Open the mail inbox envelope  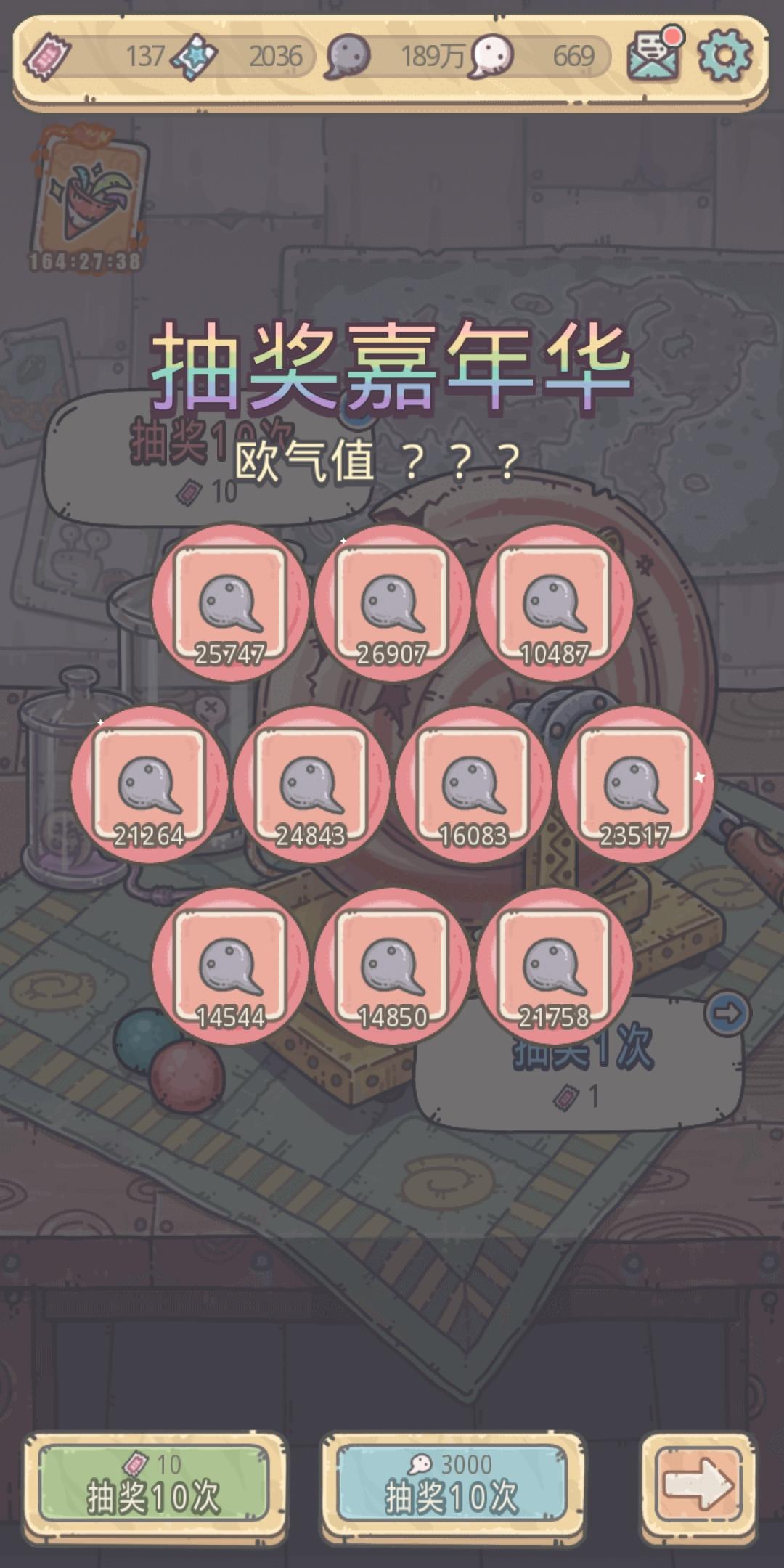pos(654,54)
